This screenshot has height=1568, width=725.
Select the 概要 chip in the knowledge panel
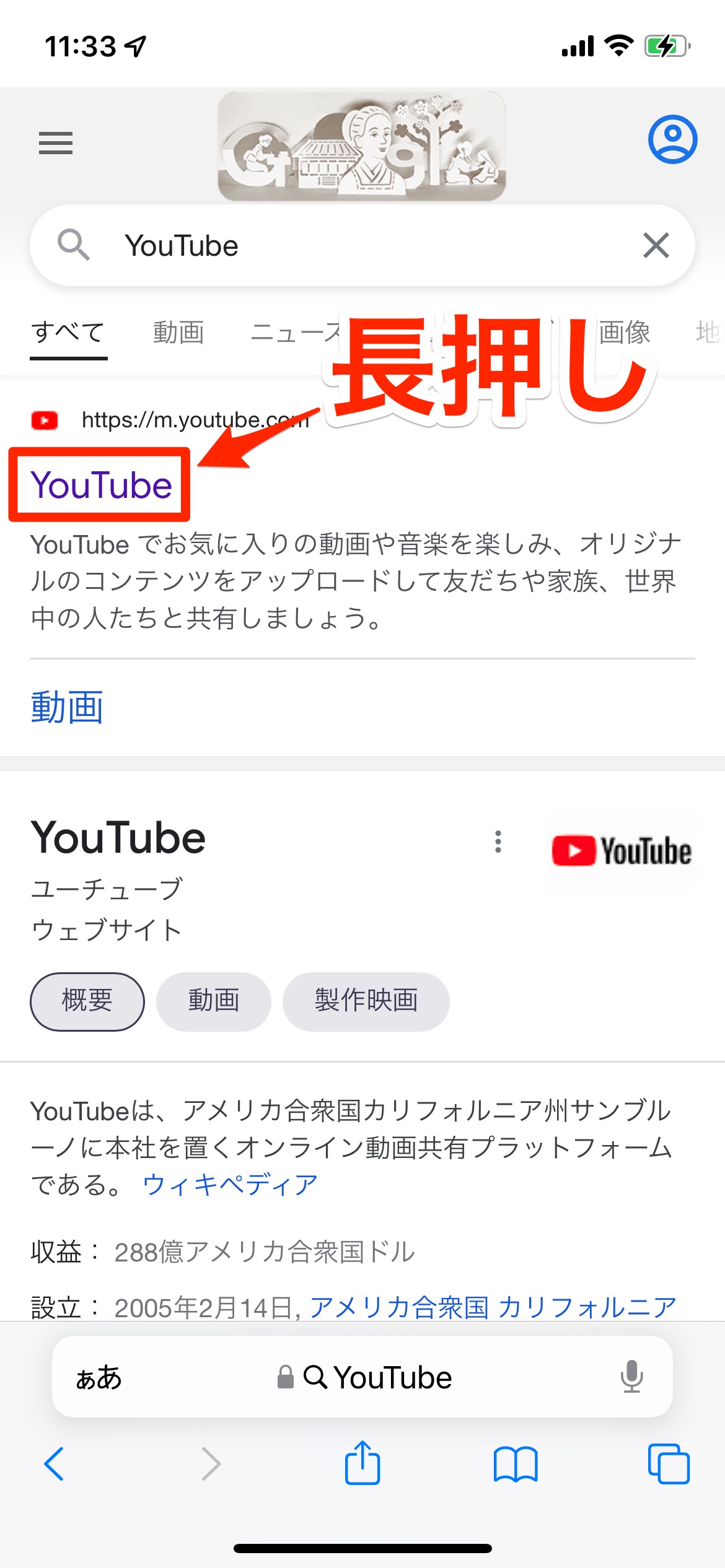(x=86, y=1001)
